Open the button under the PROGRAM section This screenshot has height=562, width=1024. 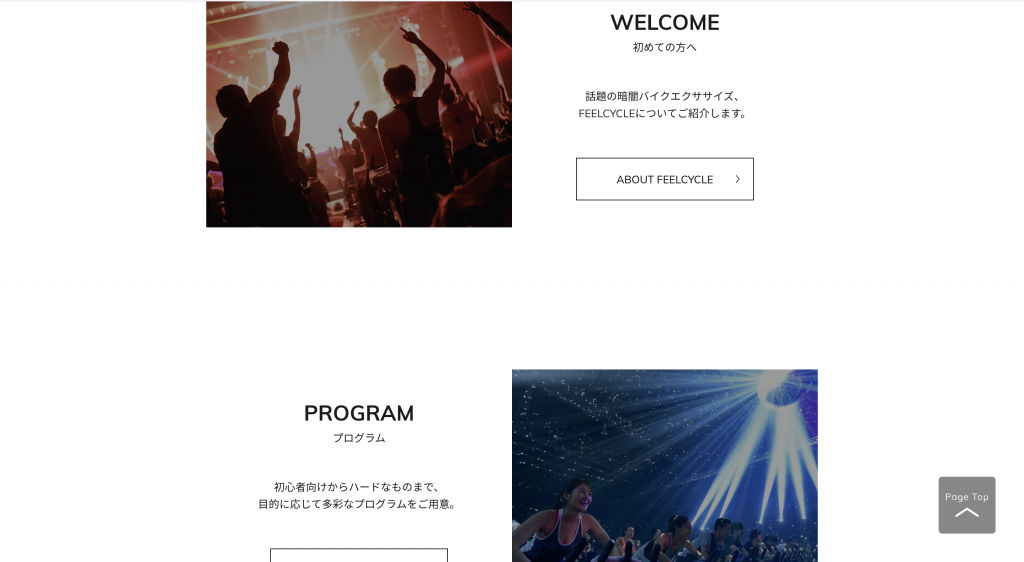point(358,555)
